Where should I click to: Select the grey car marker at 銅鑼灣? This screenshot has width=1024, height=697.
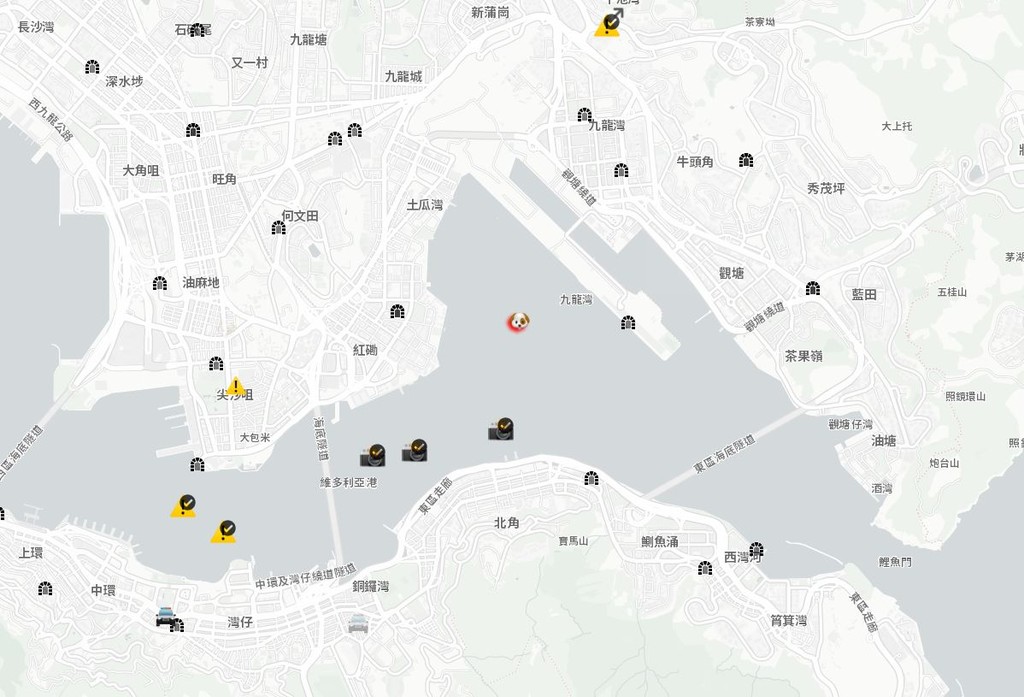point(358,624)
